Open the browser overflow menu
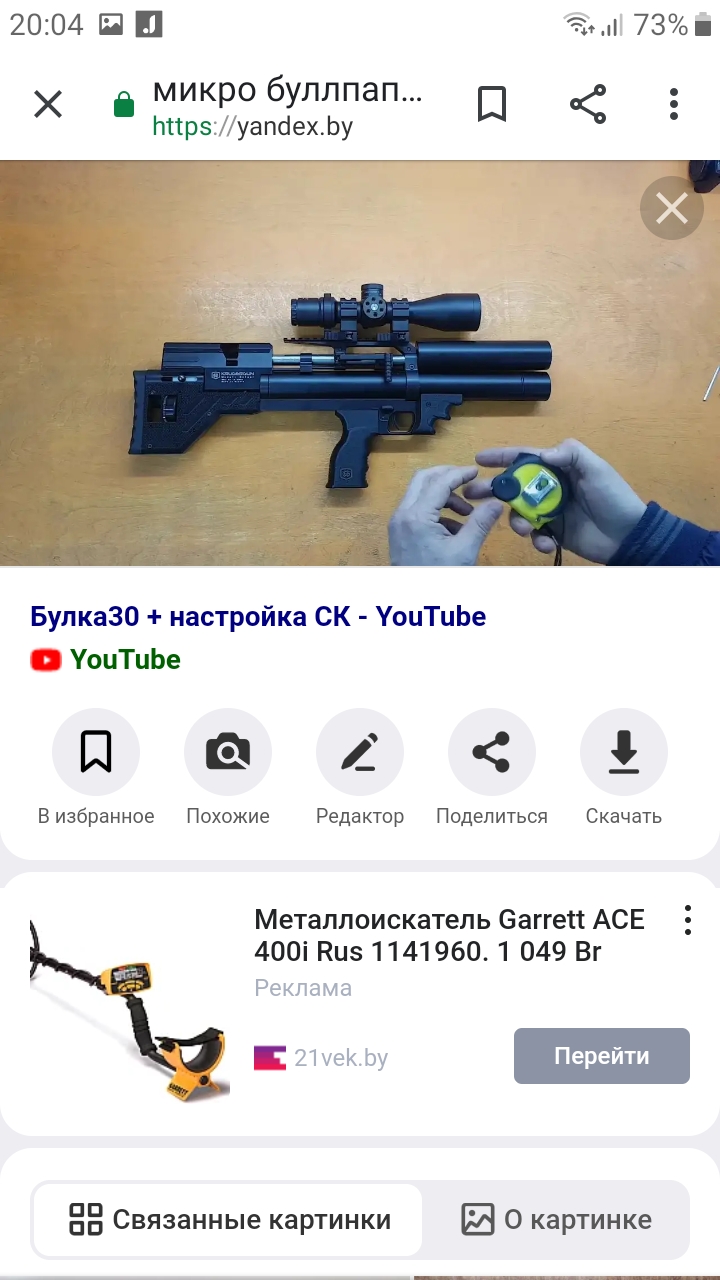Image resolution: width=720 pixels, height=1280 pixels. [674, 104]
